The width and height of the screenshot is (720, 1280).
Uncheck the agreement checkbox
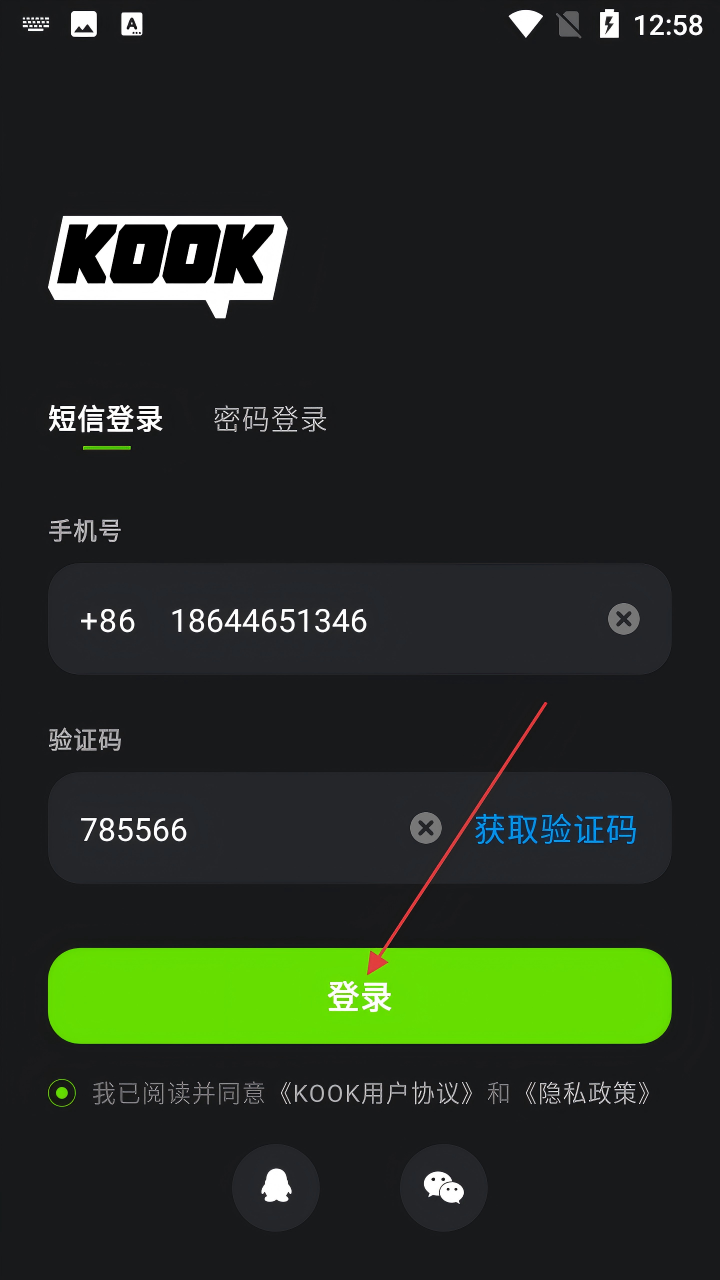[x=62, y=1093]
